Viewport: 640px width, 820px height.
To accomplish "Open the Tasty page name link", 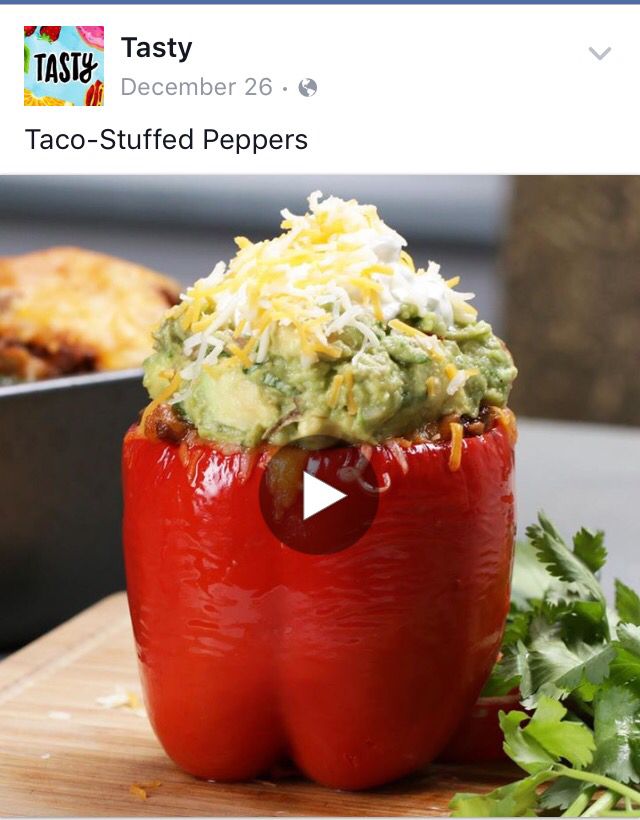I will tap(156, 47).
